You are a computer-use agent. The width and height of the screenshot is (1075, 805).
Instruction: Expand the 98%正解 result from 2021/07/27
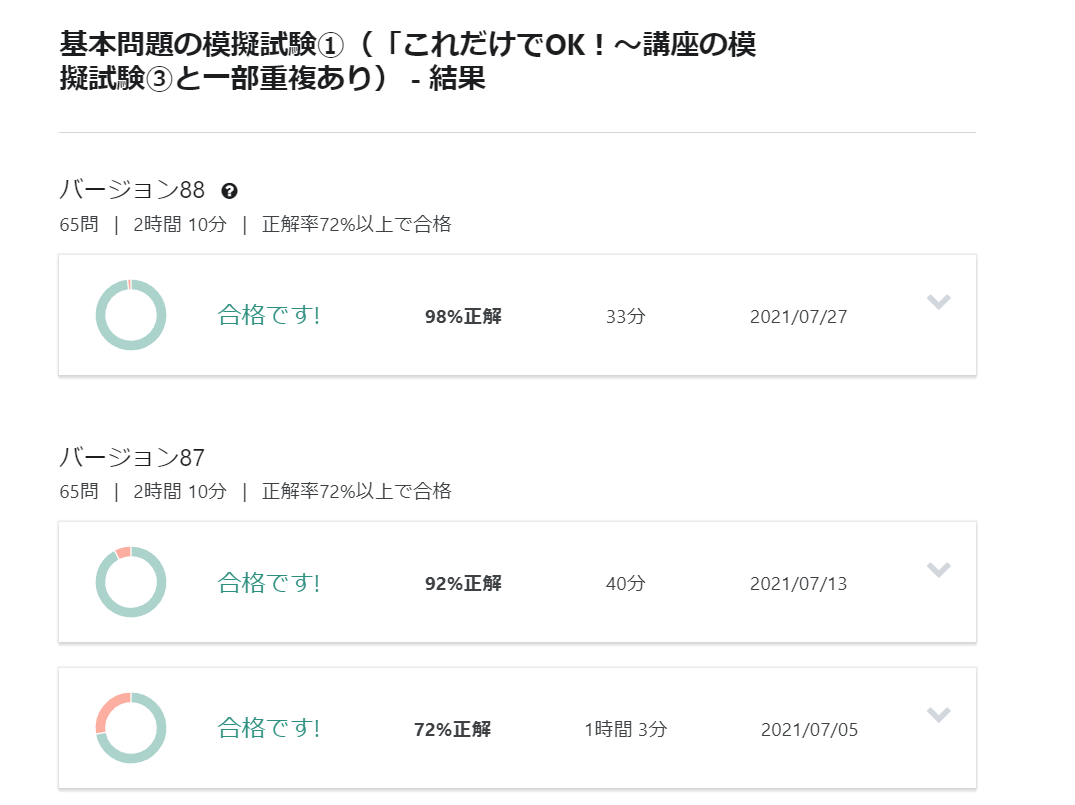point(938,302)
